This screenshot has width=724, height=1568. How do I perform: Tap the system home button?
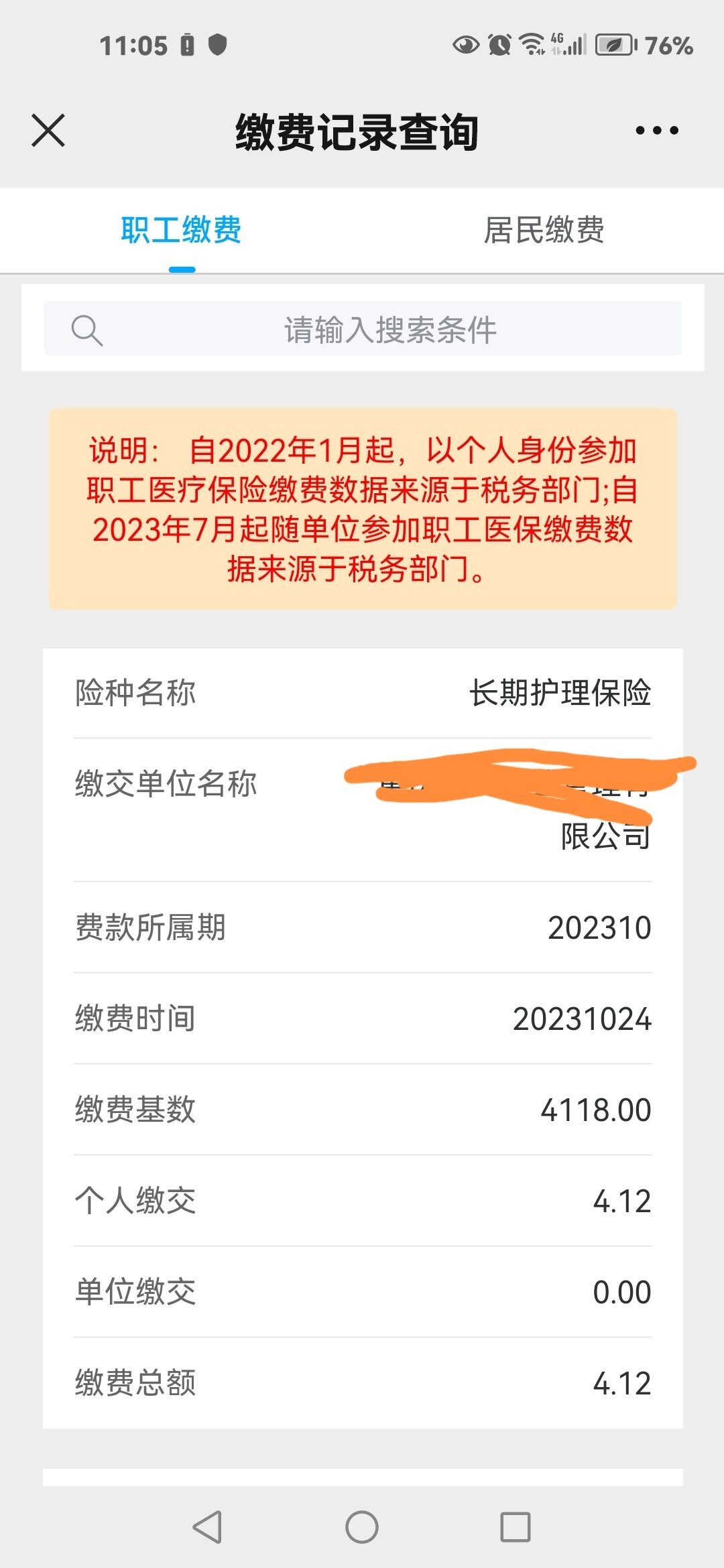pyautogui.click(x=362, y=1527)
